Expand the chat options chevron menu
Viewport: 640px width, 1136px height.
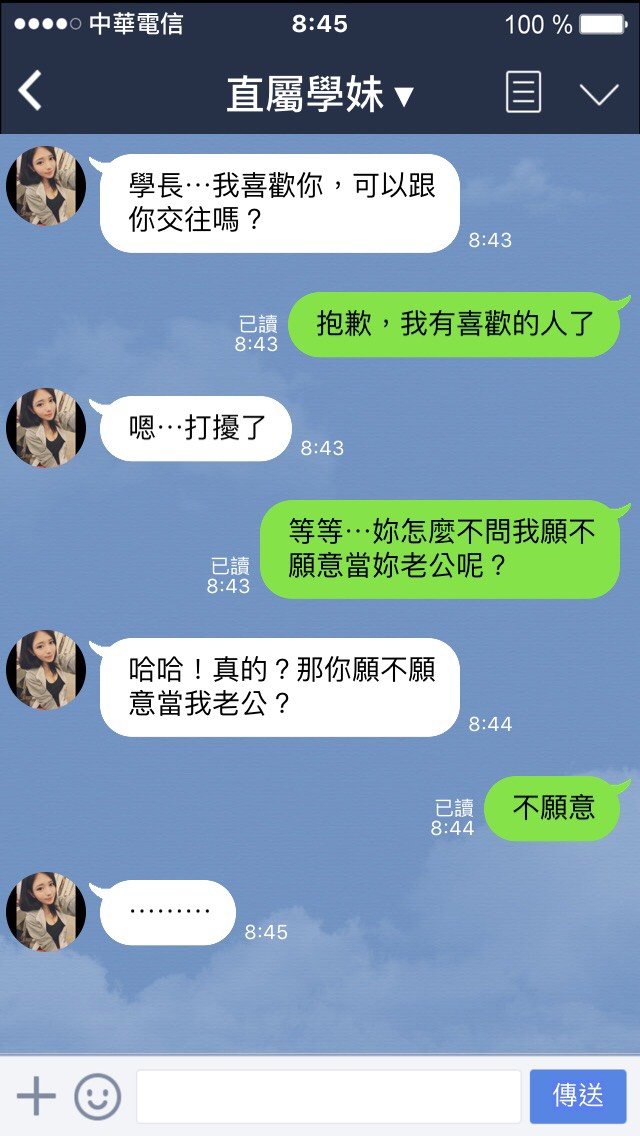tap(599, 94)
